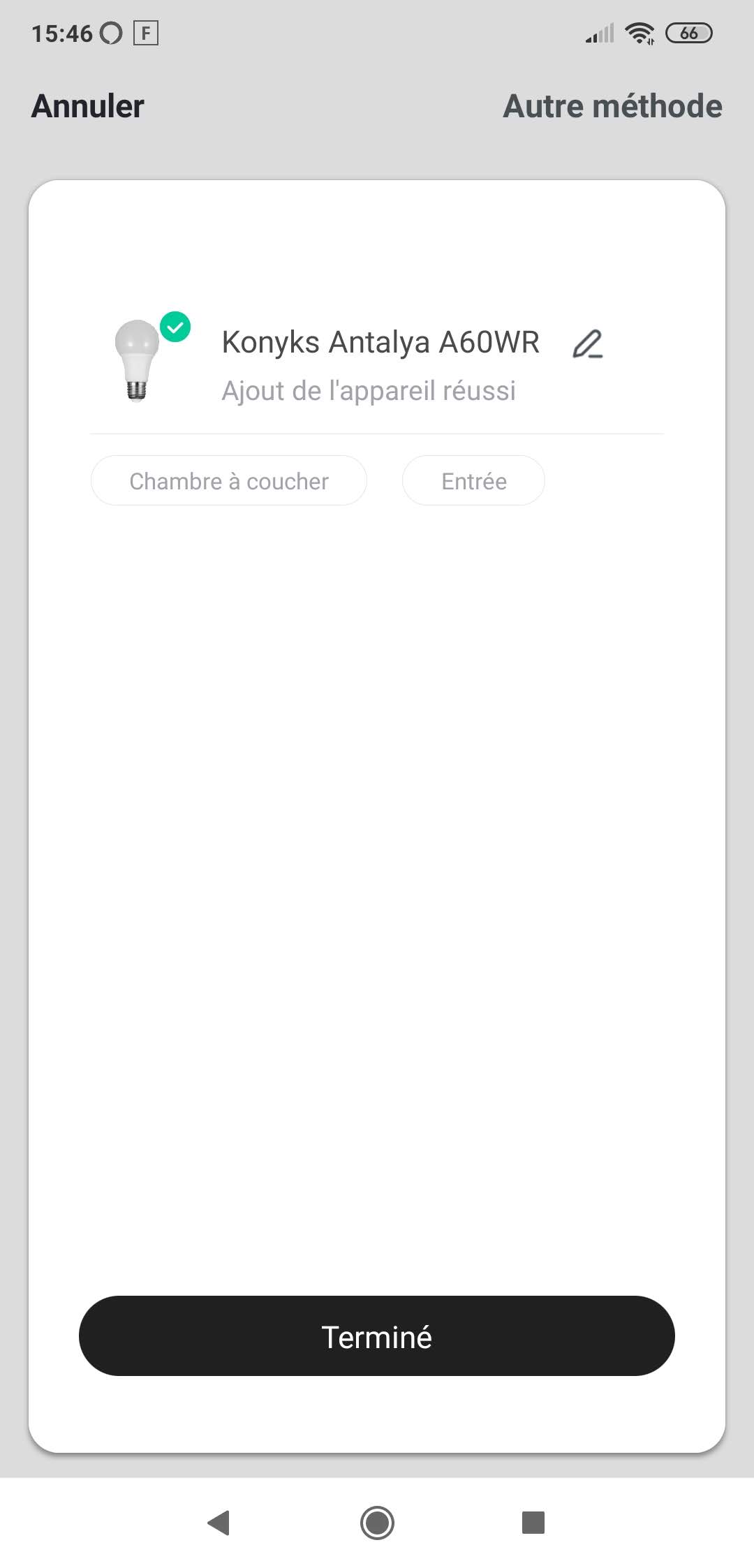Cancel with the Annuler button
Viewport: 754px width, 1568px height.
[x=88, y=106]
